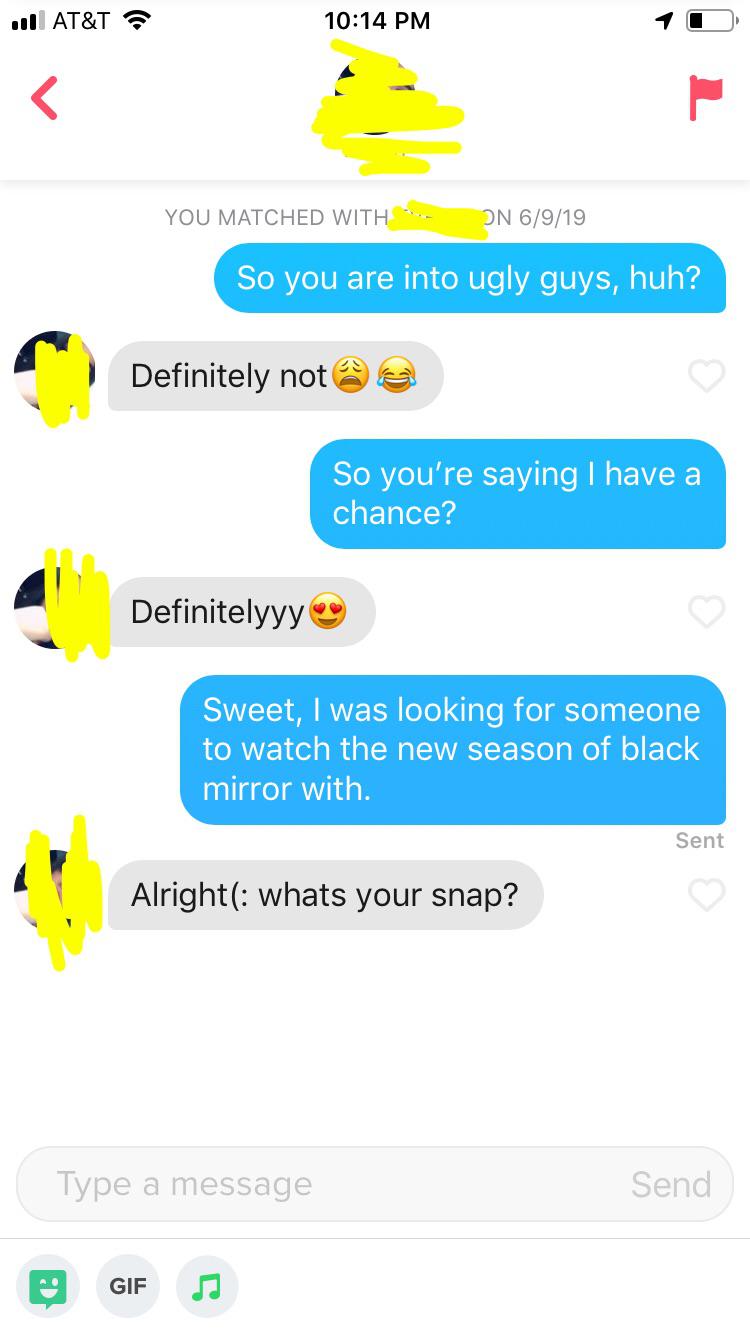Go back to the matches list
This screenshot has height=1334, width=750.
coord(44,98)
